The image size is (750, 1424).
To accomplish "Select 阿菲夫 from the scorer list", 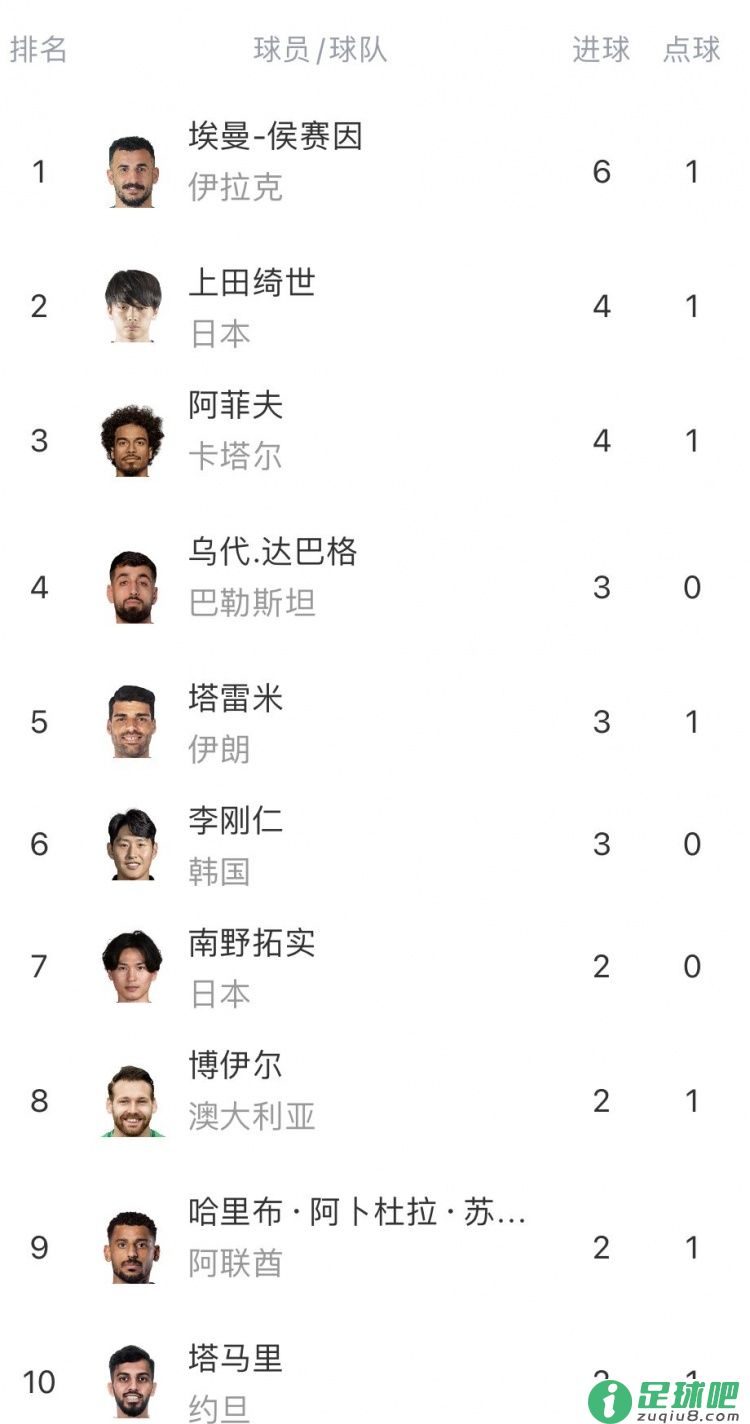I will [375, 440].
